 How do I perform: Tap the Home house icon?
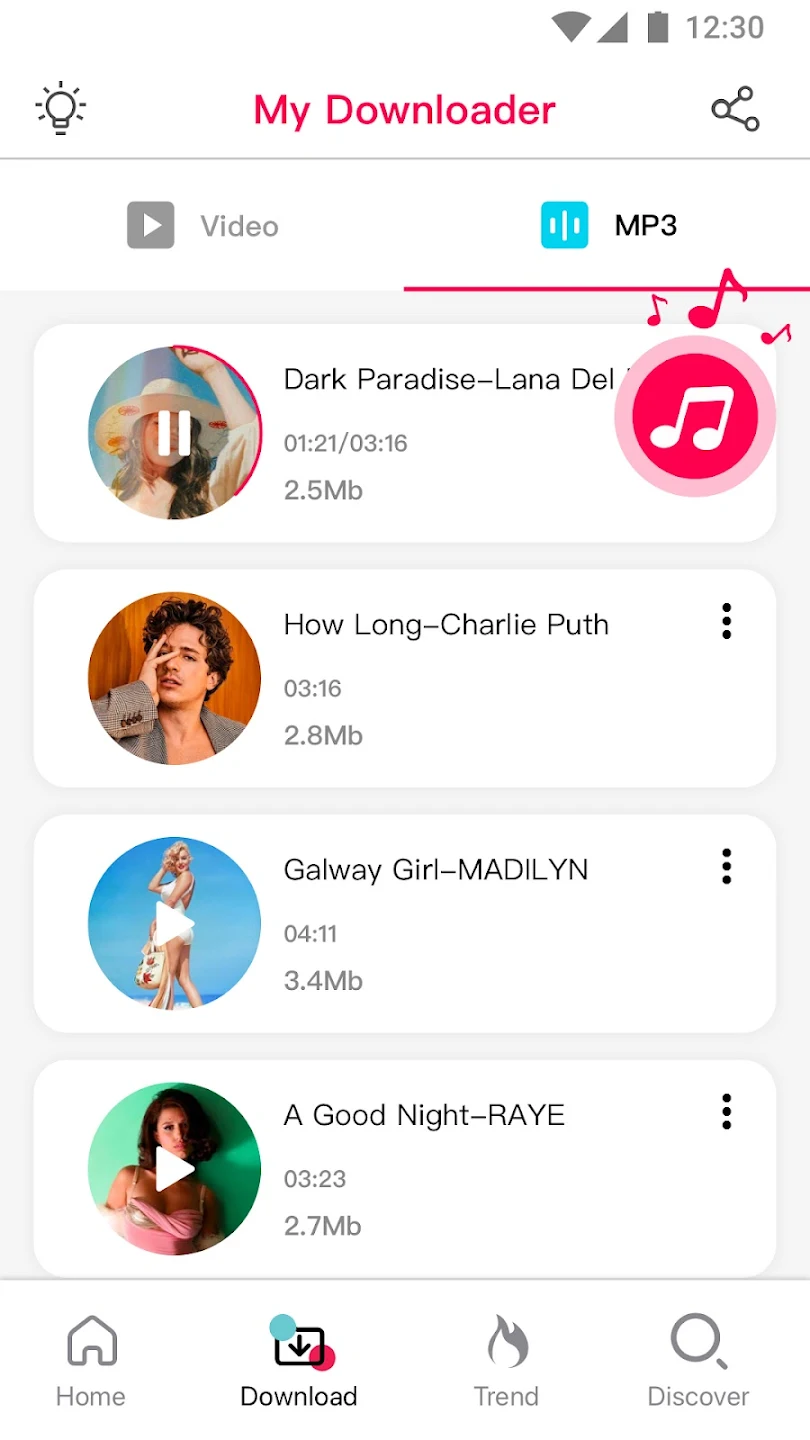[90, 1340]
